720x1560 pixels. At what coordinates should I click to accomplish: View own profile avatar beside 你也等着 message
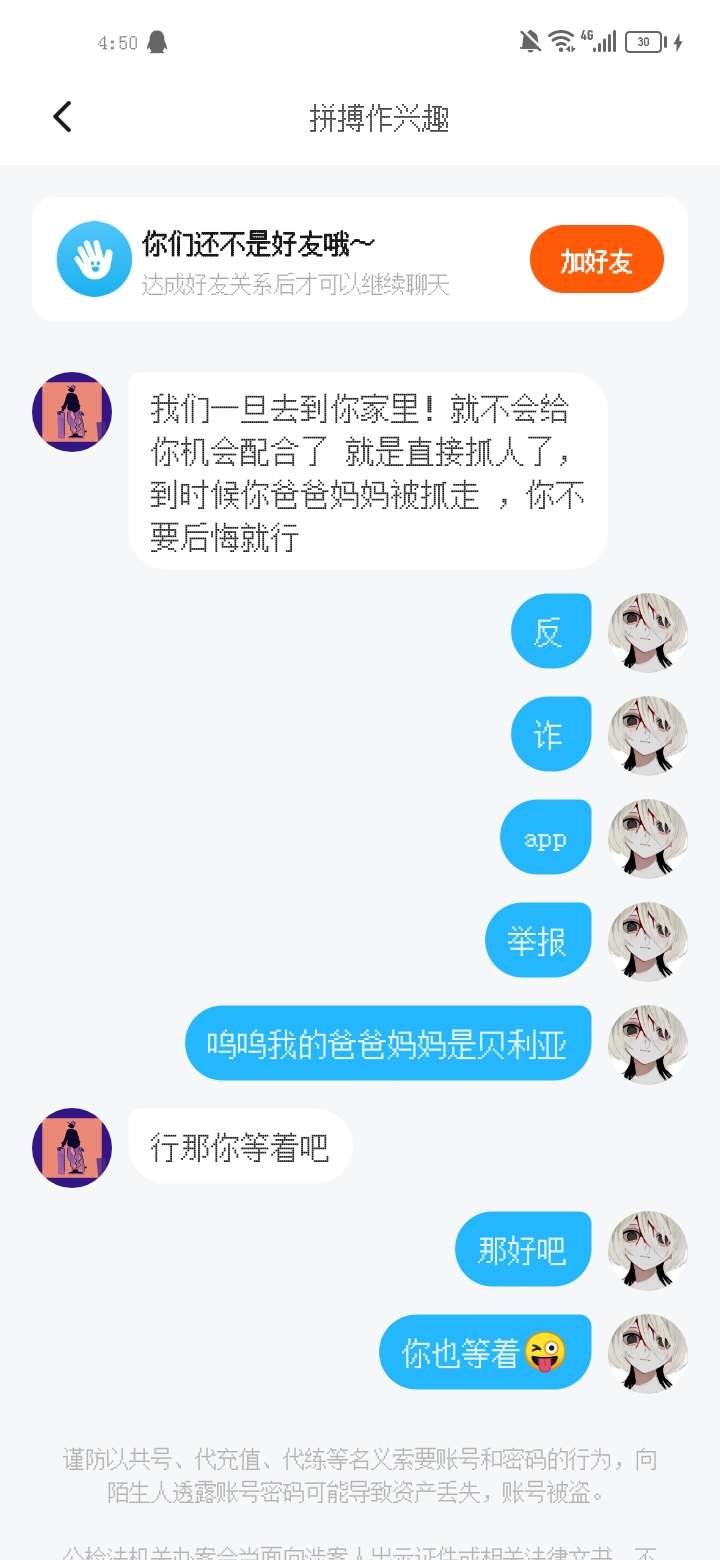[648, 1353]
